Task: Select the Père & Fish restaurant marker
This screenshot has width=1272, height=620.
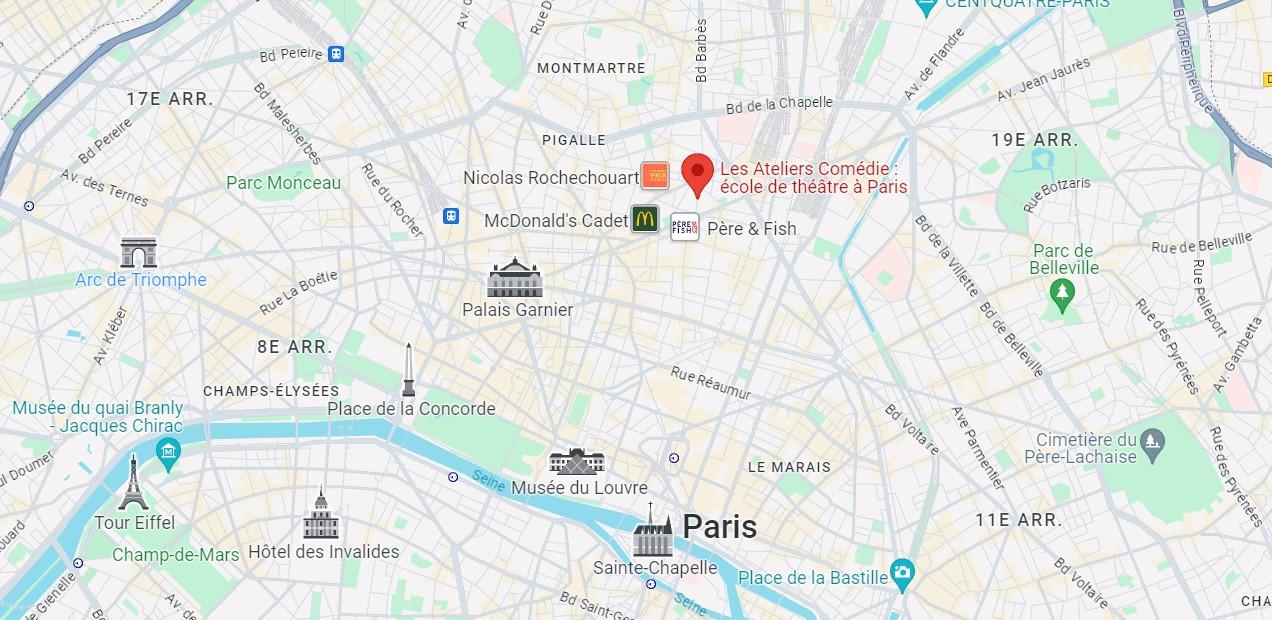Action: point(685,228)
